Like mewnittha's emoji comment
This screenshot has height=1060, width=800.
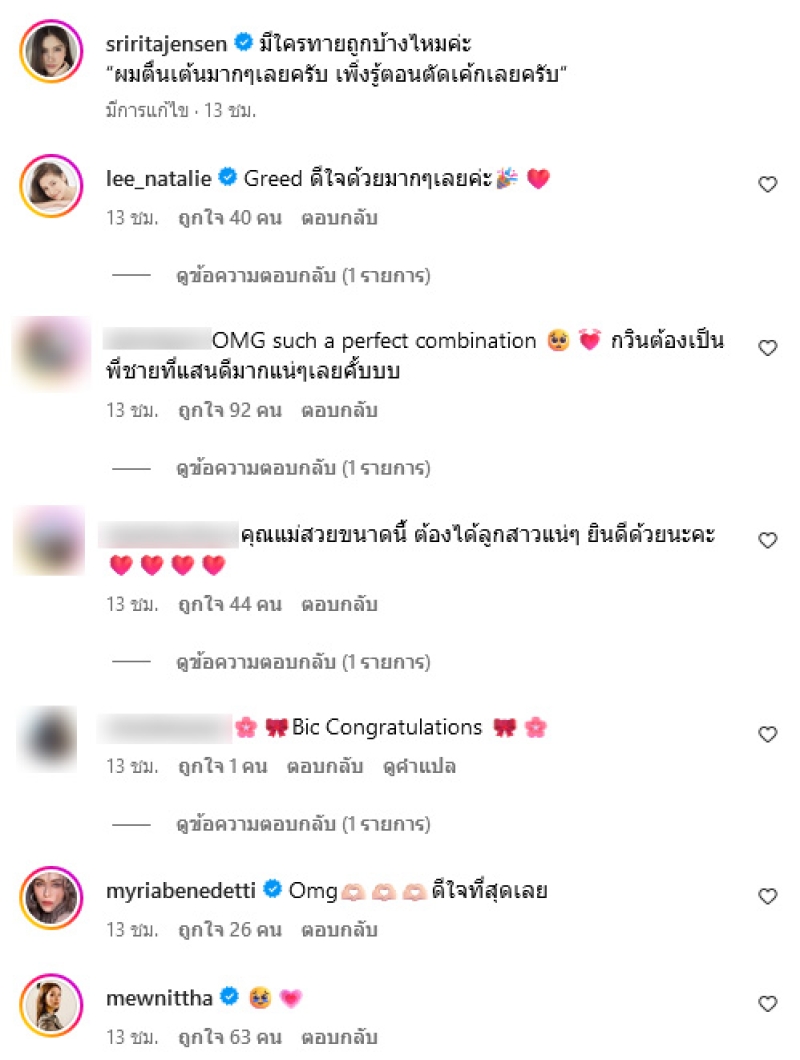pos(767,1003)
